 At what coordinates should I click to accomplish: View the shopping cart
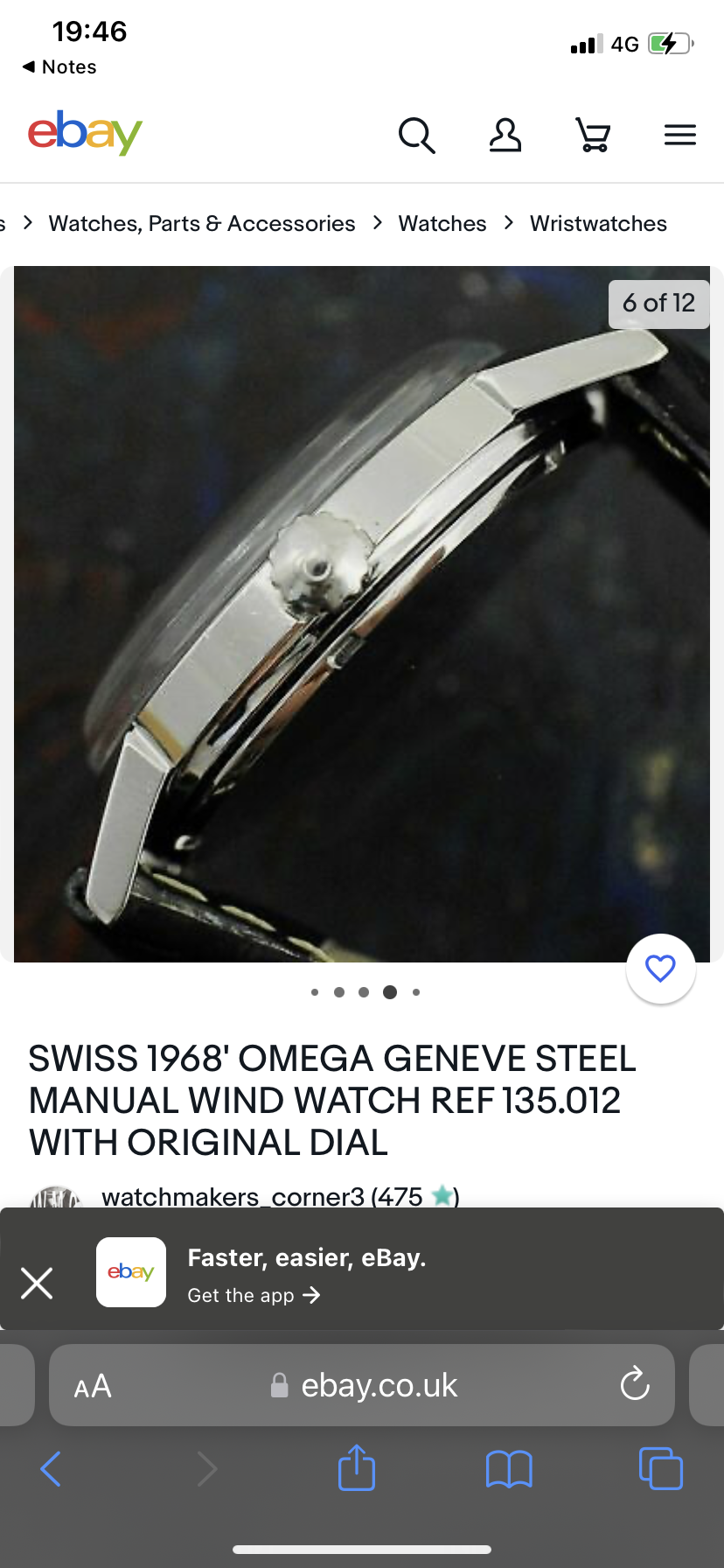coord(593,136)
